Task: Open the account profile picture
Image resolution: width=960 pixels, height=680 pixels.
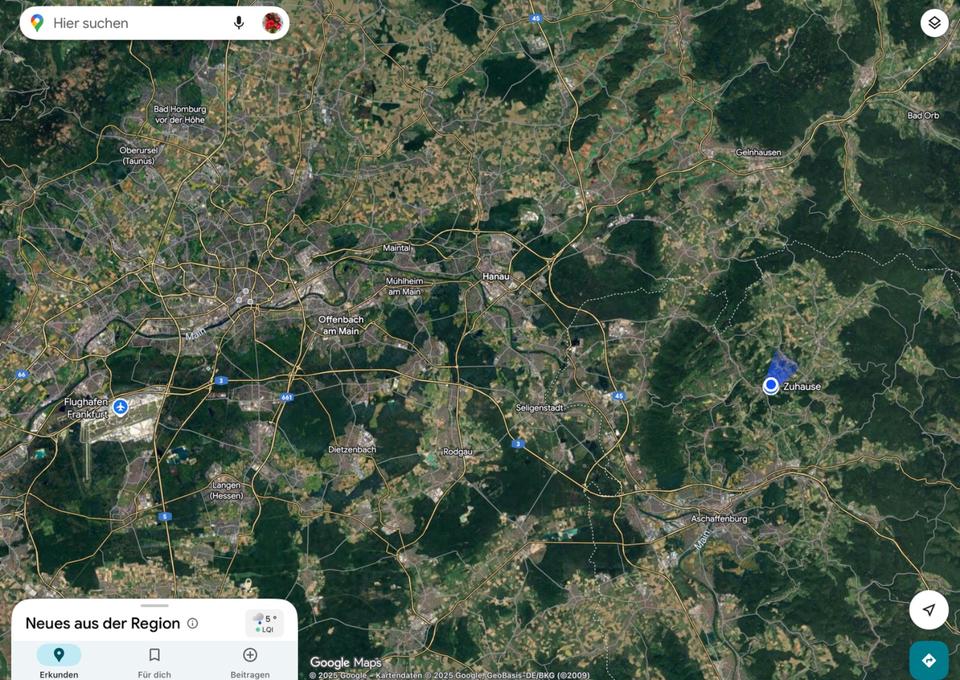Action: click(x=272, y=23)
